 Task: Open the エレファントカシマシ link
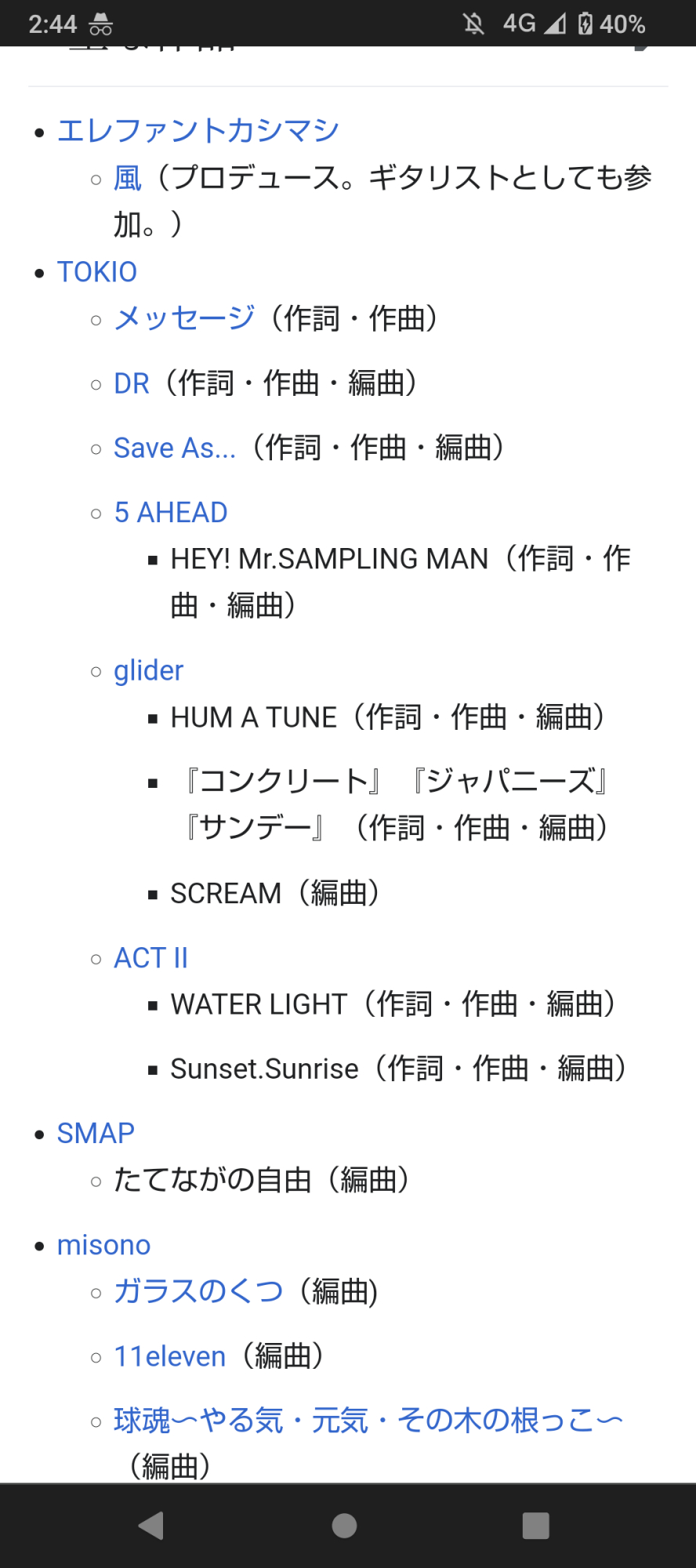point(198,130)
